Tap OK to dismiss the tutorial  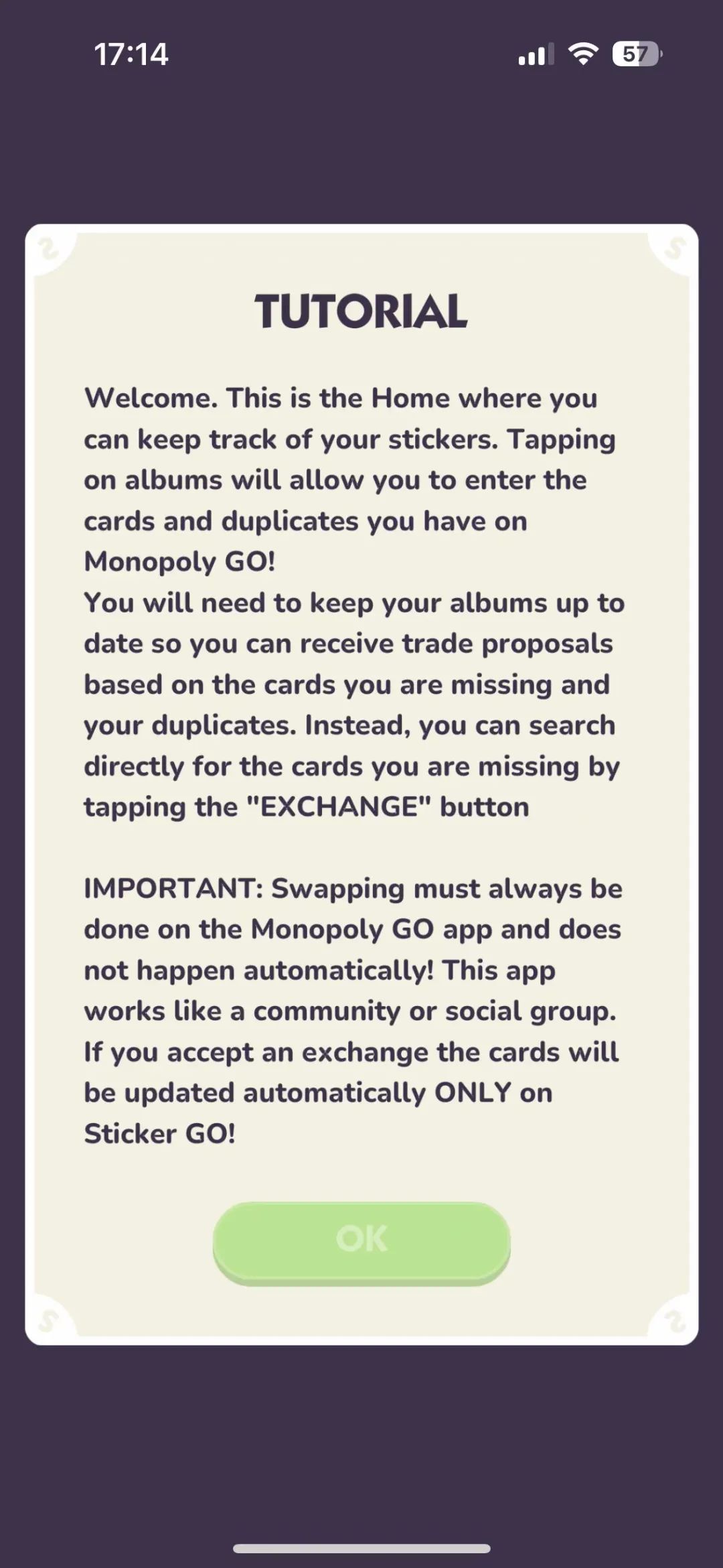(x=361, y=1241)
